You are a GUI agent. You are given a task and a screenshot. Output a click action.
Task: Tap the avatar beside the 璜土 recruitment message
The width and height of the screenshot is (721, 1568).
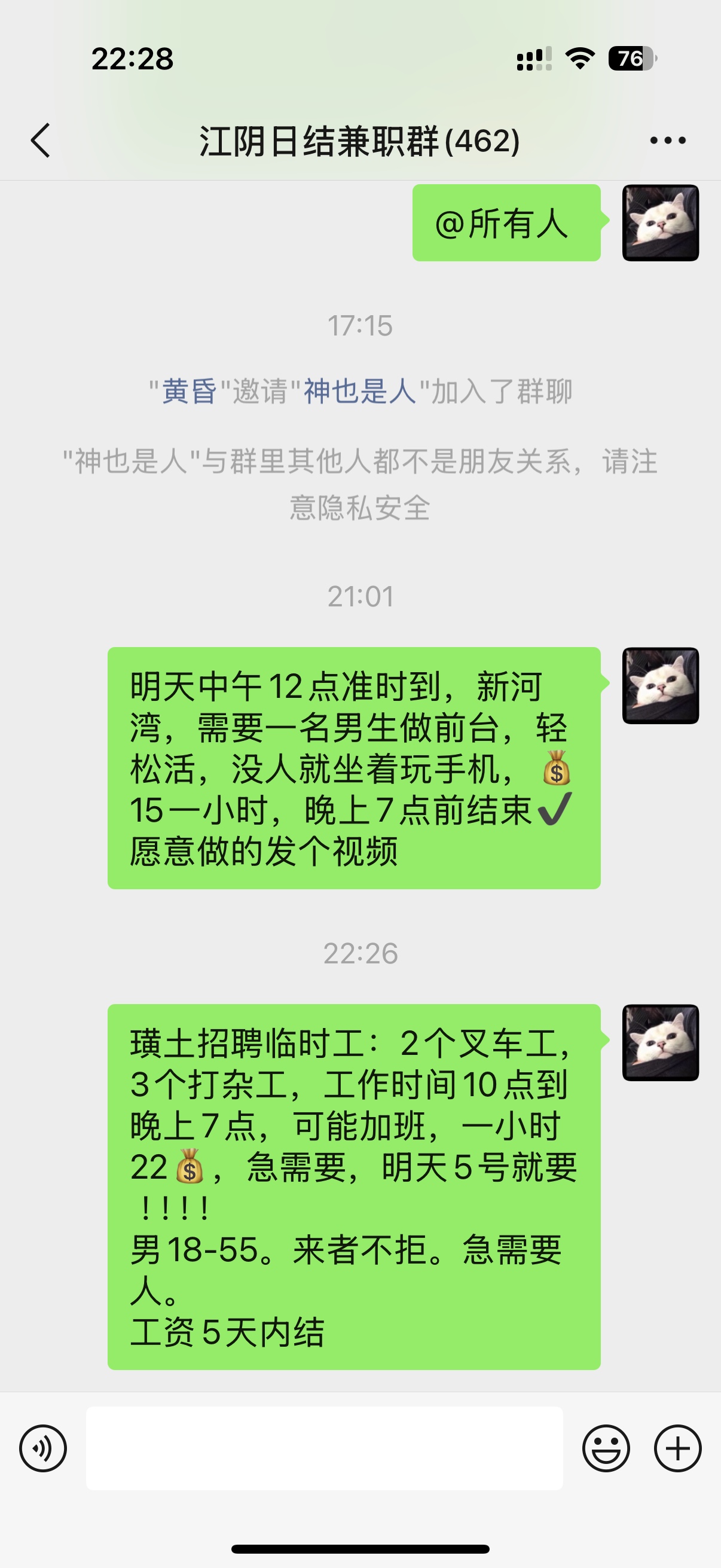660,1043
